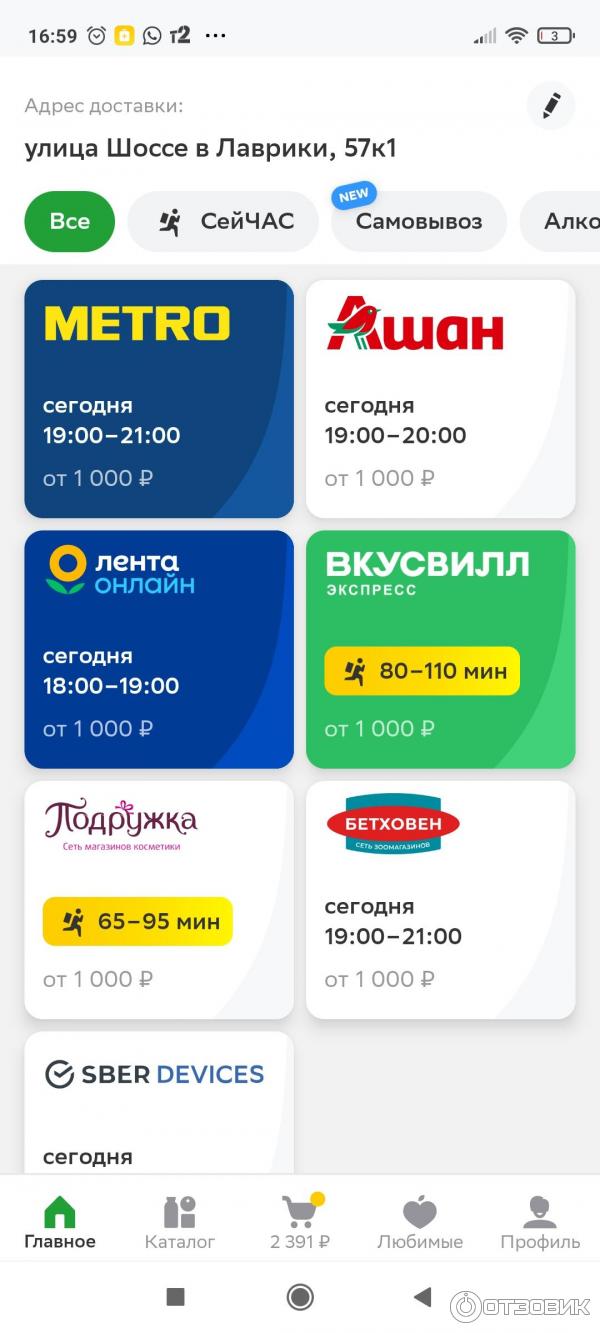Tap the system home button
600x1333 pixels.
point(300,1297)
